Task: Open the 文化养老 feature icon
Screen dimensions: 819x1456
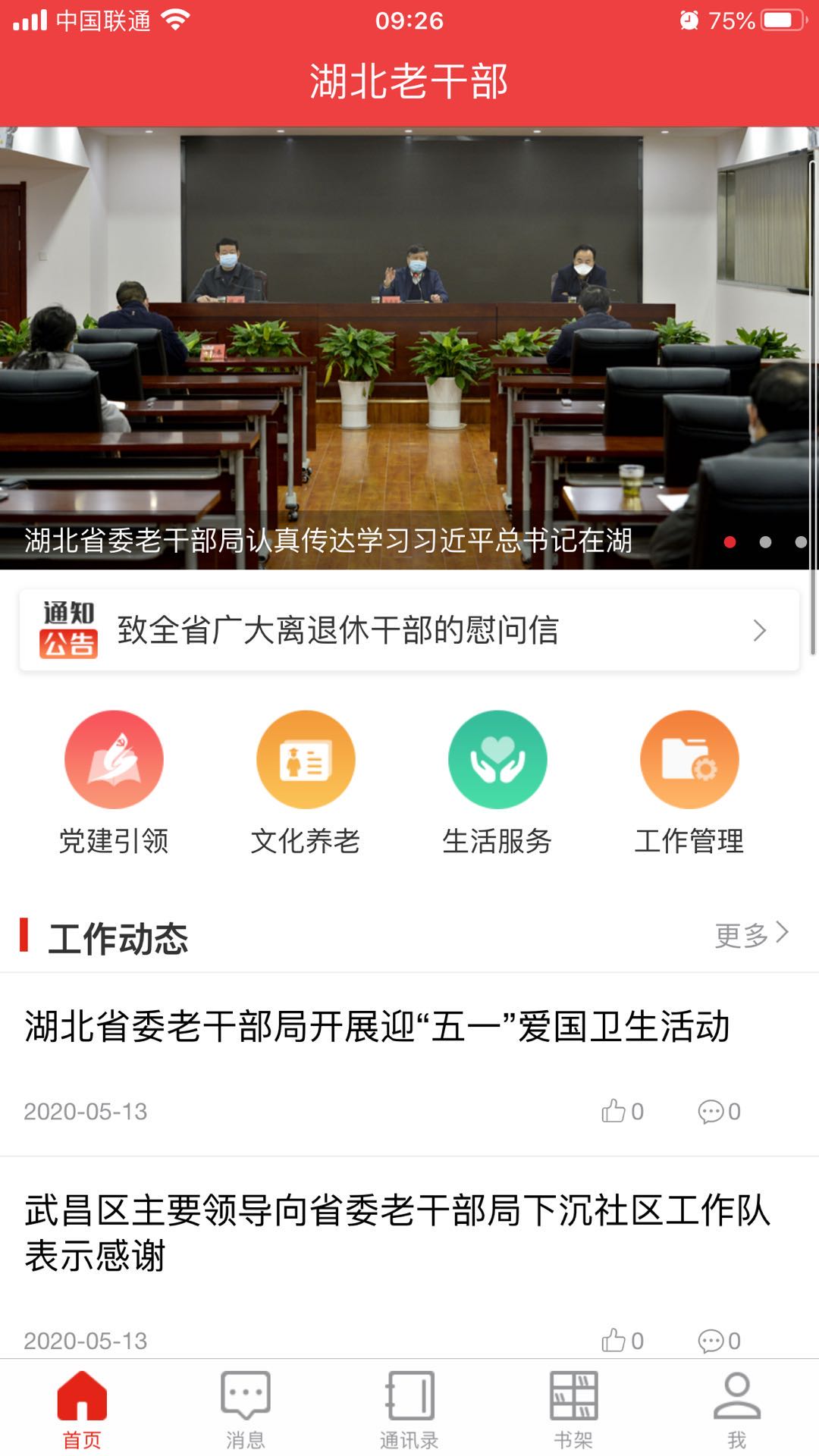Action: tap(305, 760)
